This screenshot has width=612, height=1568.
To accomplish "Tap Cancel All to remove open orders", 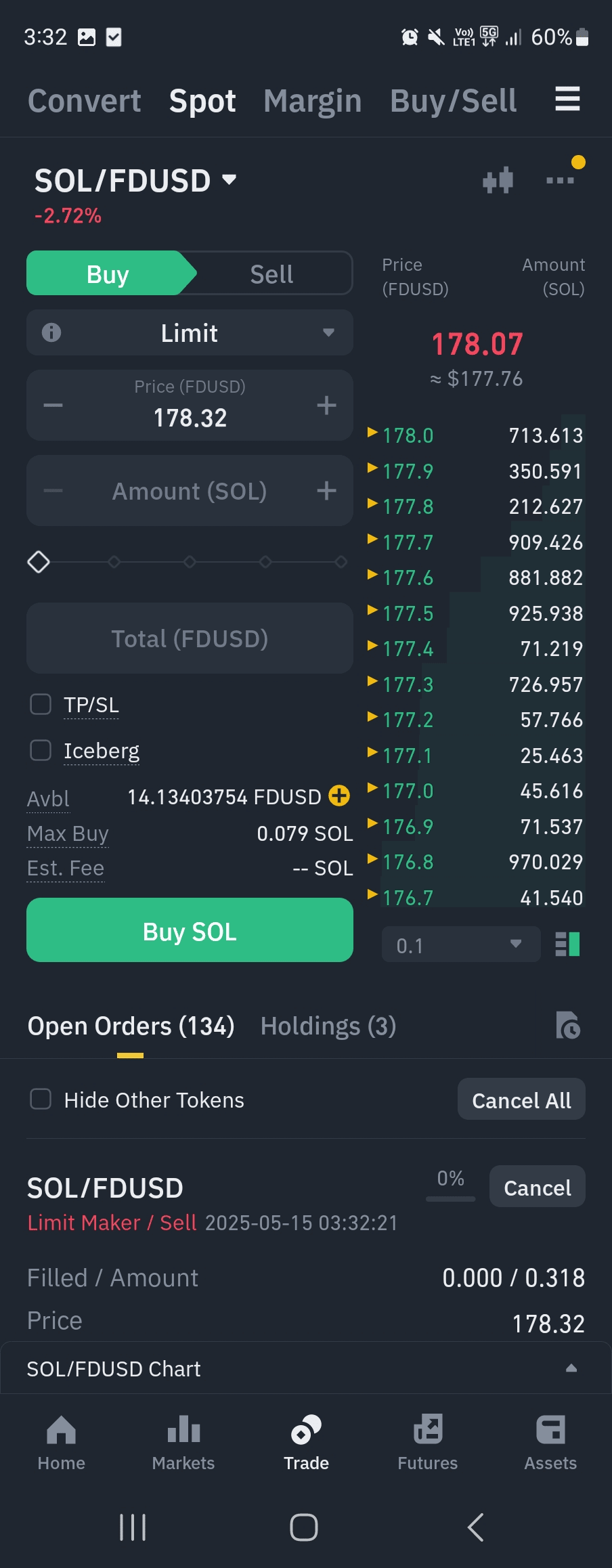I will click(521, 1099).
